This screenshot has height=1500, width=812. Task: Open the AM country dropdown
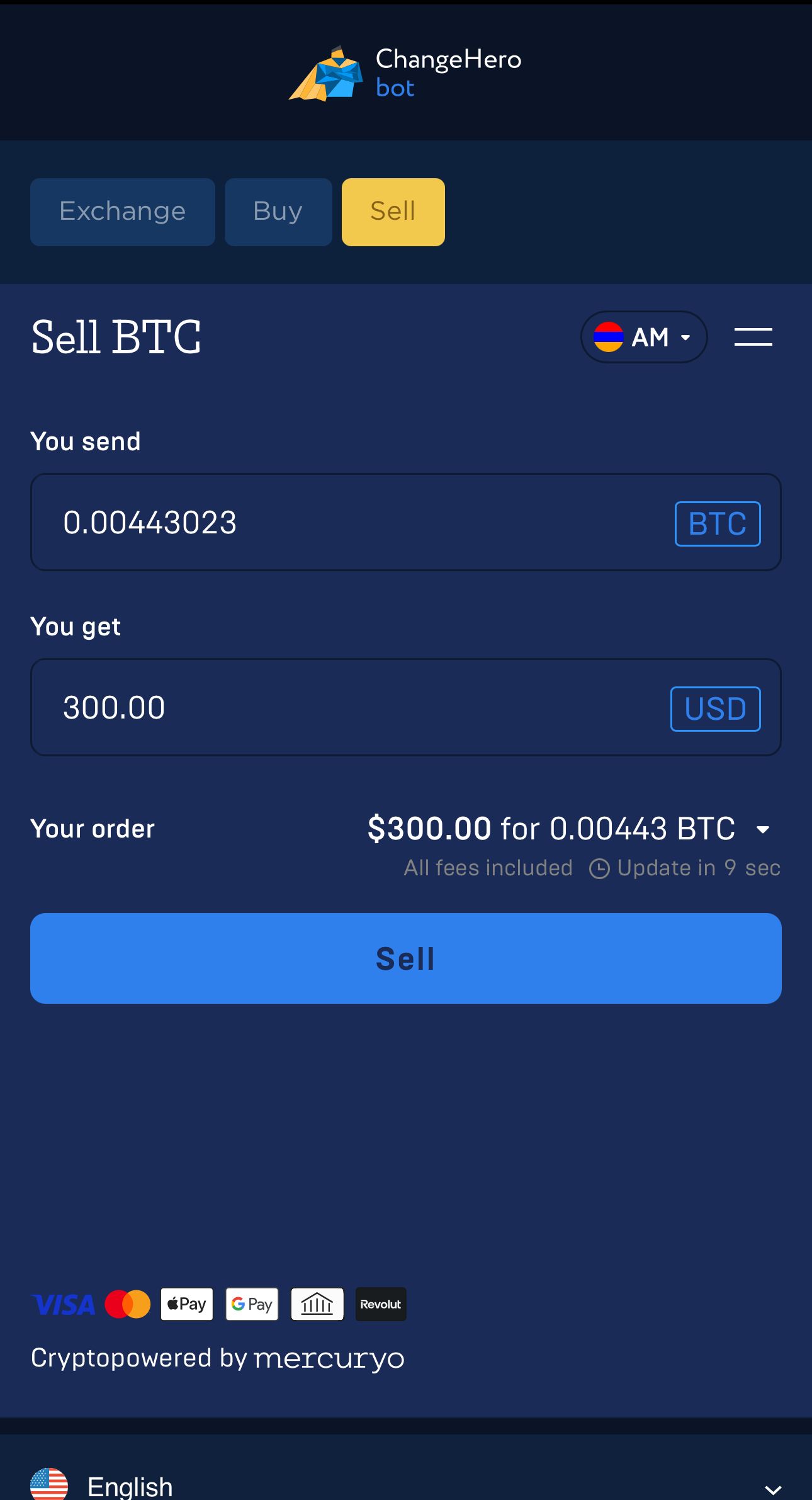pyautogui.click(x=643, y=337)
